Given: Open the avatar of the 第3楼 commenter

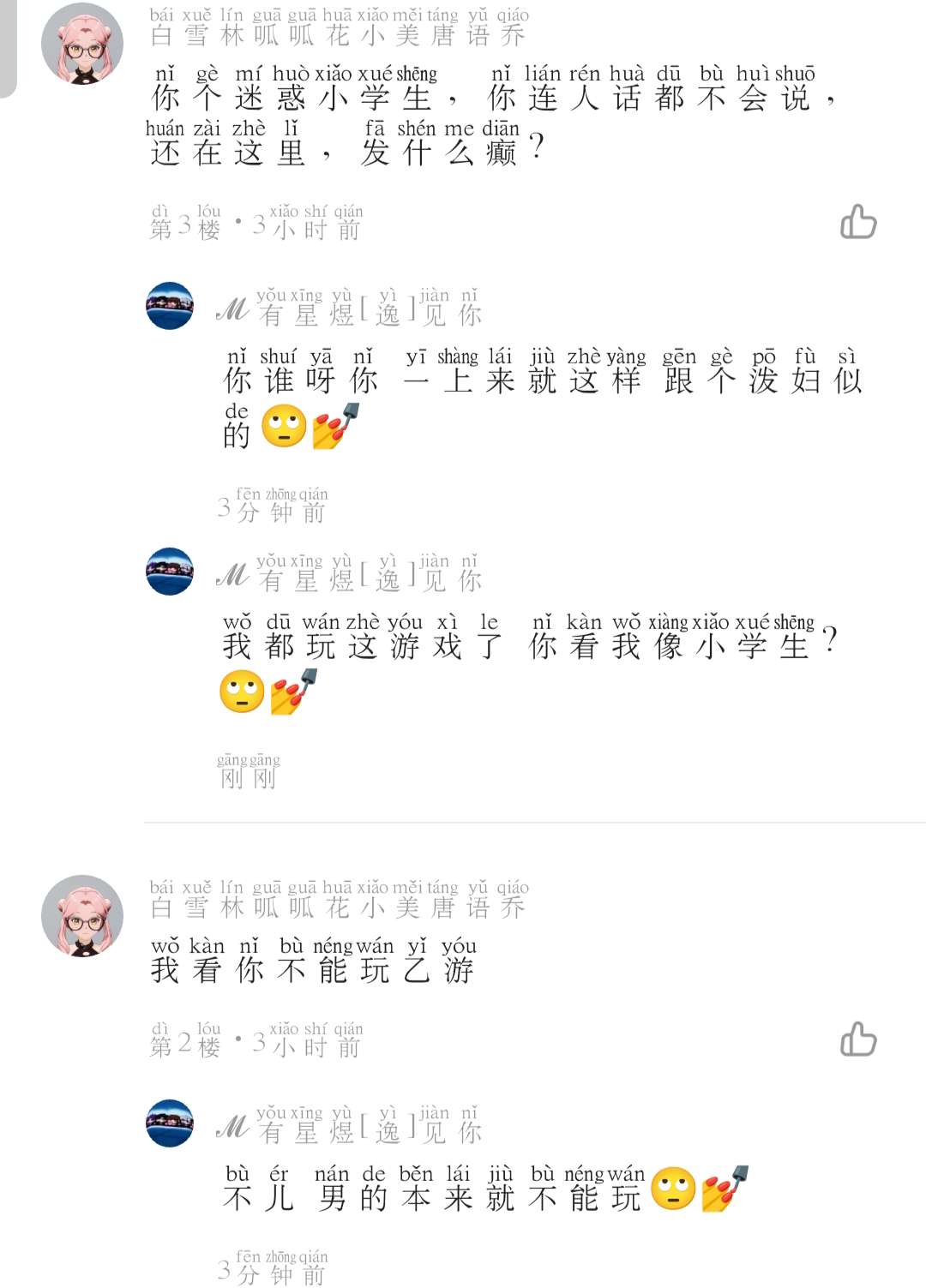Looking at the screenshot, I should [82, 44].
